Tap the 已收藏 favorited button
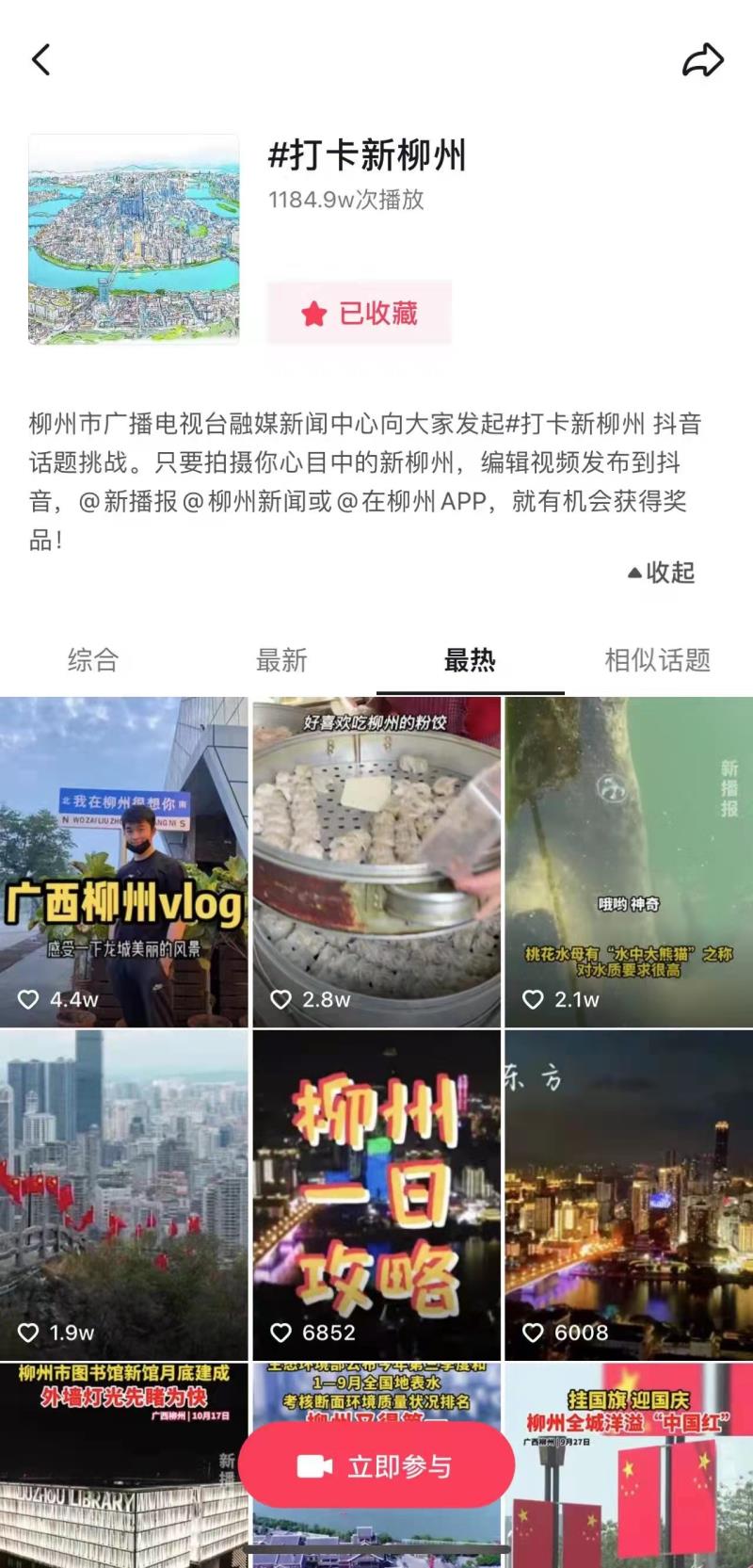 (x=360, y=313)
